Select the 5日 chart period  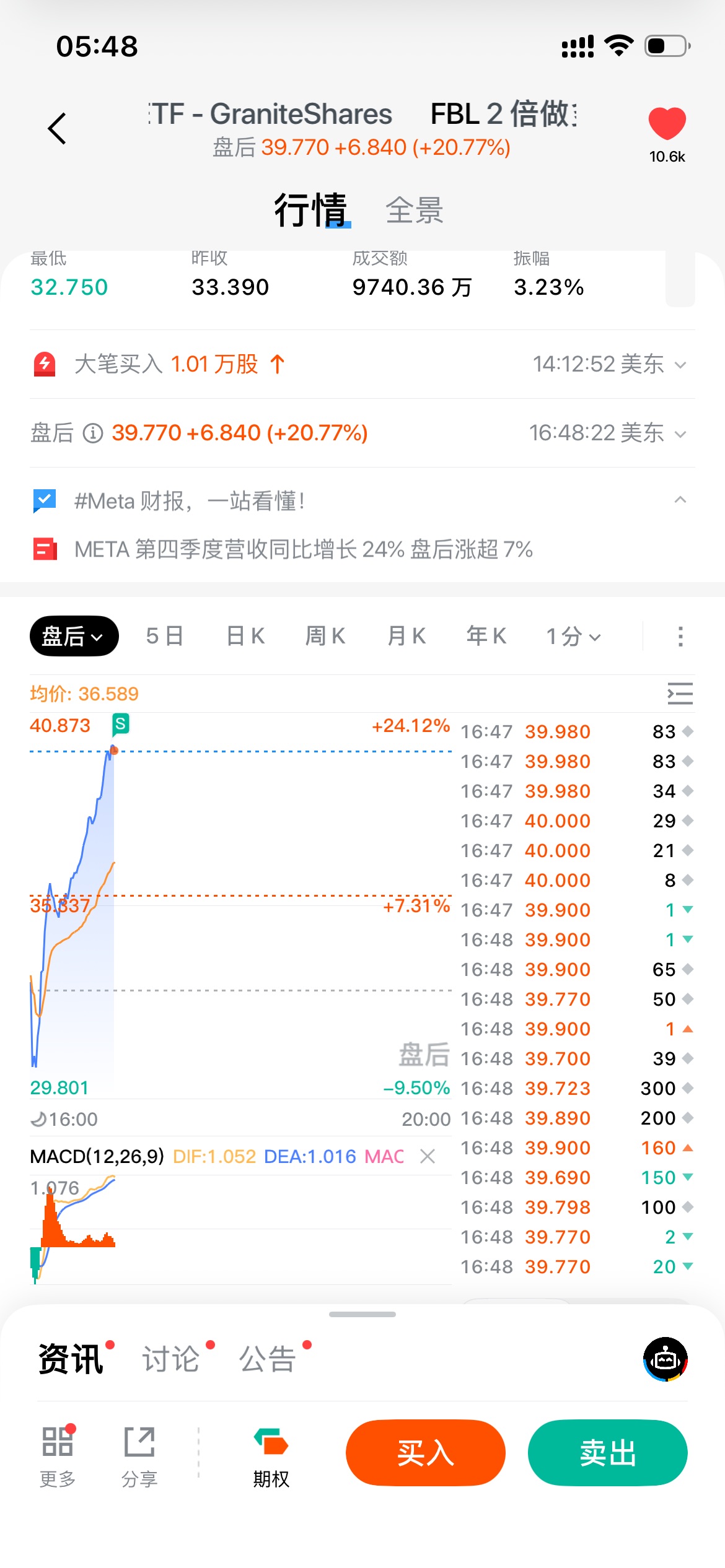[x=165, y=636]
